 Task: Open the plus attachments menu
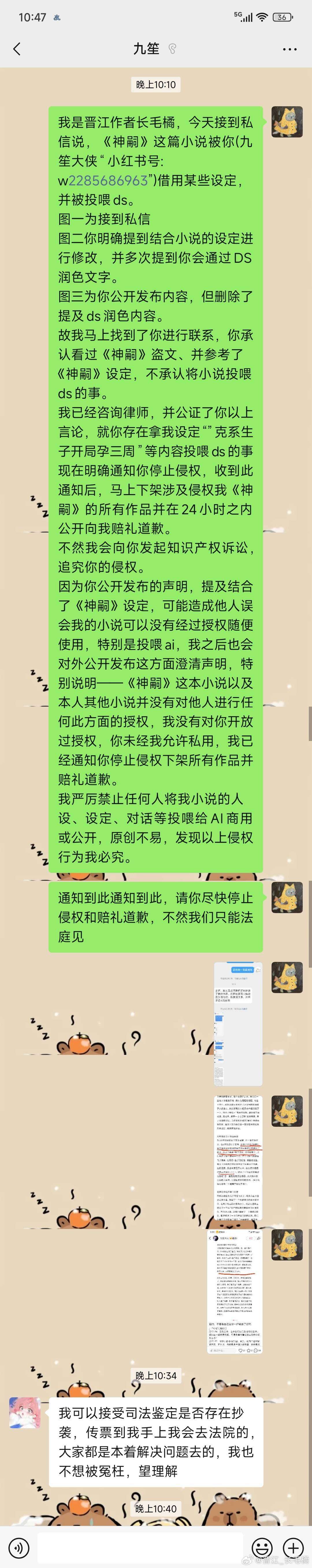pyautogui.click(x=294, y=1547)
